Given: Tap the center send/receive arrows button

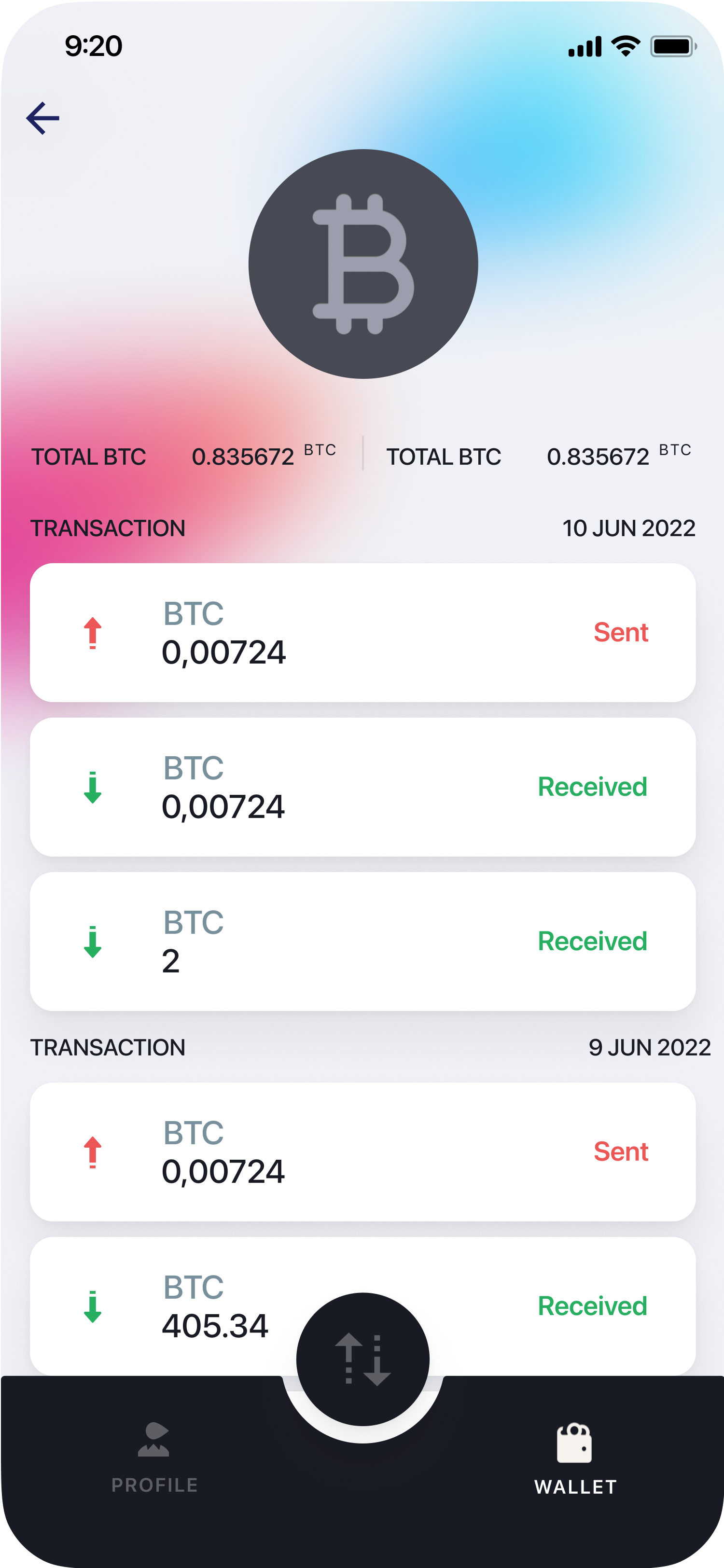Looking at the screenshot, I should click(363, 1359).
